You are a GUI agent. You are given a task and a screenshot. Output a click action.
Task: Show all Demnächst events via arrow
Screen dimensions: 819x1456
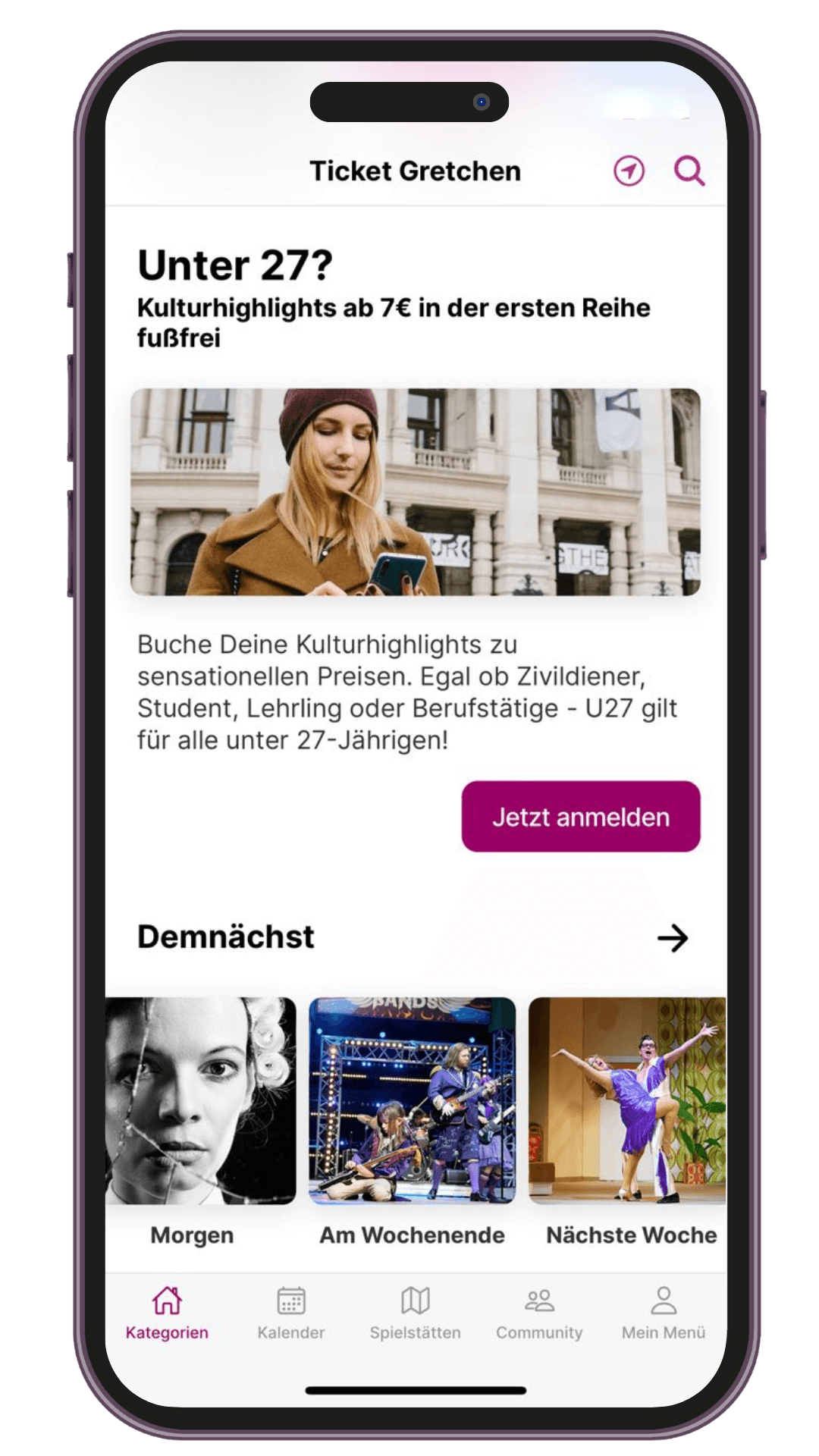coord(672,938)
